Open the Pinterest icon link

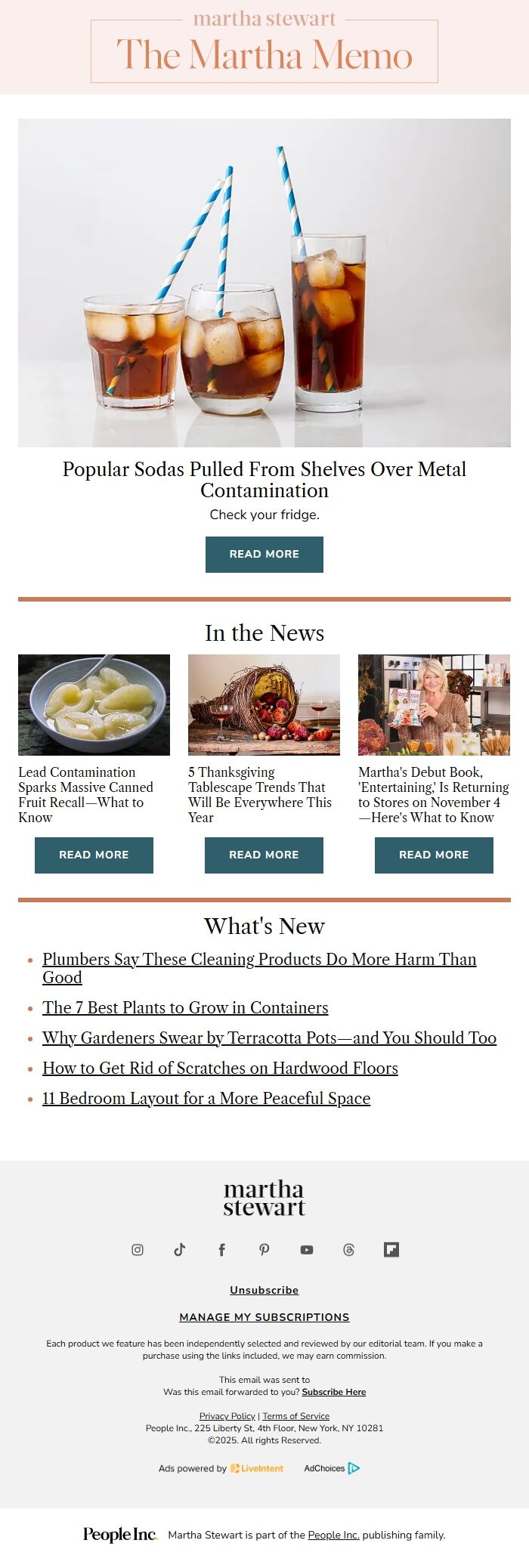pos(264,1249)
